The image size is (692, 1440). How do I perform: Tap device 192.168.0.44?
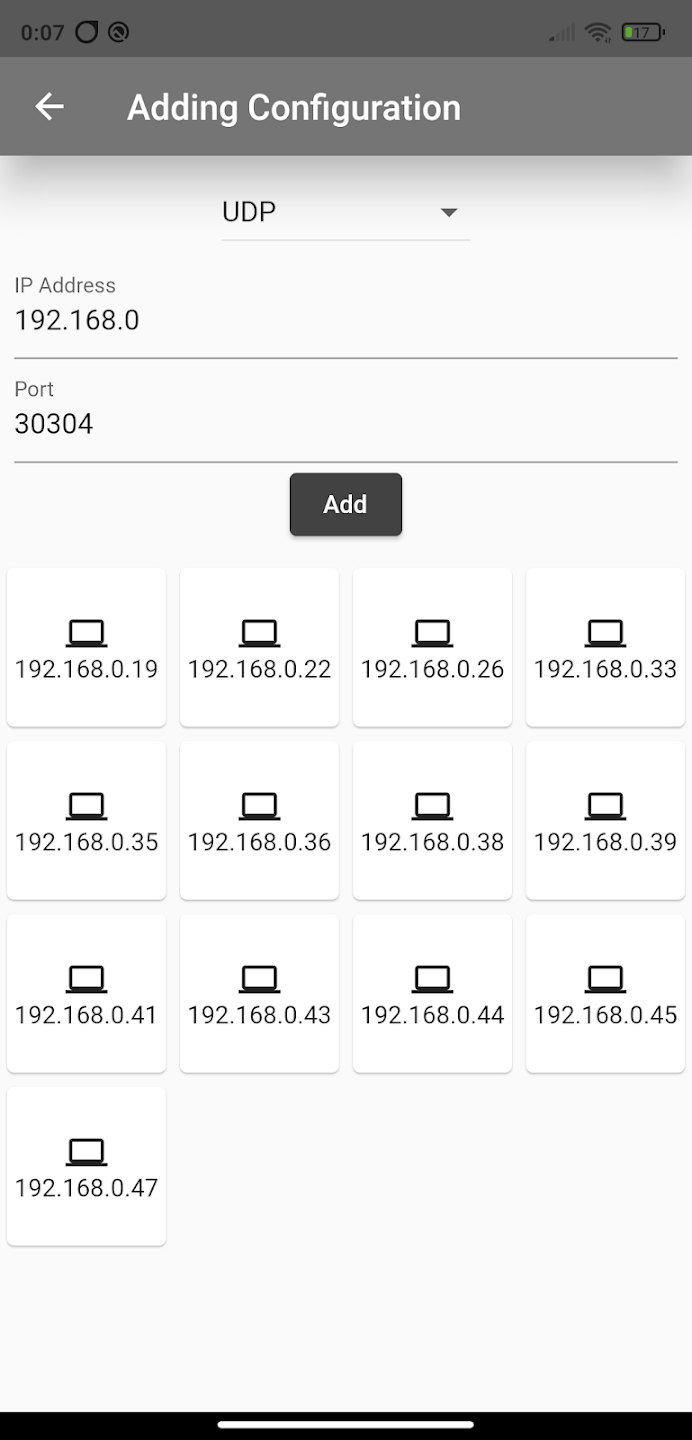432,993
